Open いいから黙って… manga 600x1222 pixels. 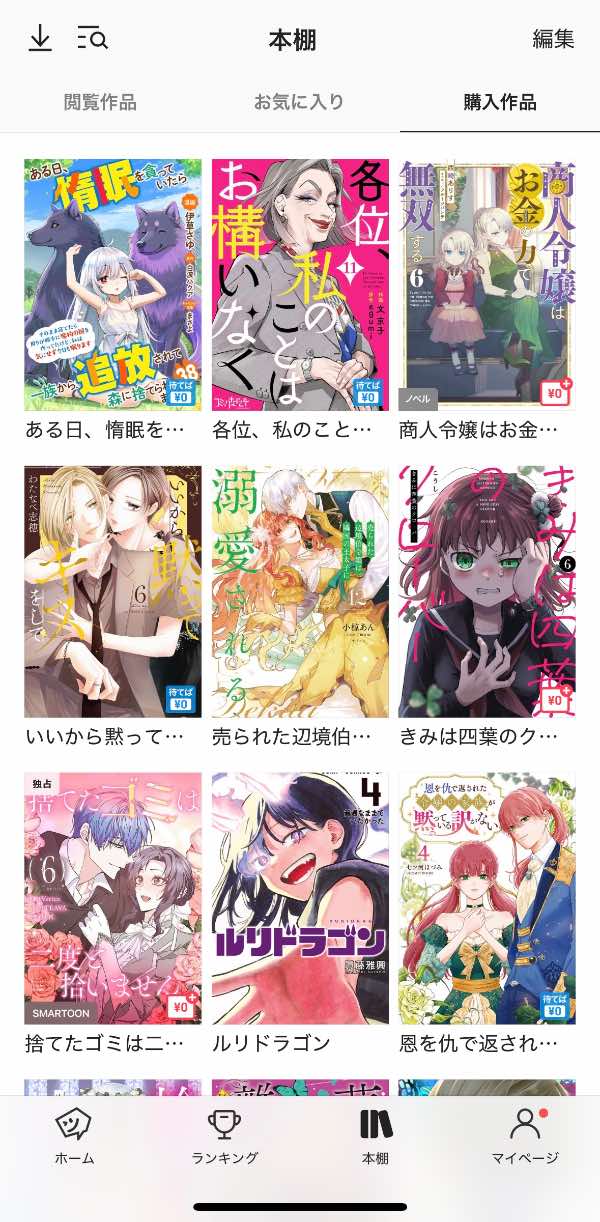(112, 591)
